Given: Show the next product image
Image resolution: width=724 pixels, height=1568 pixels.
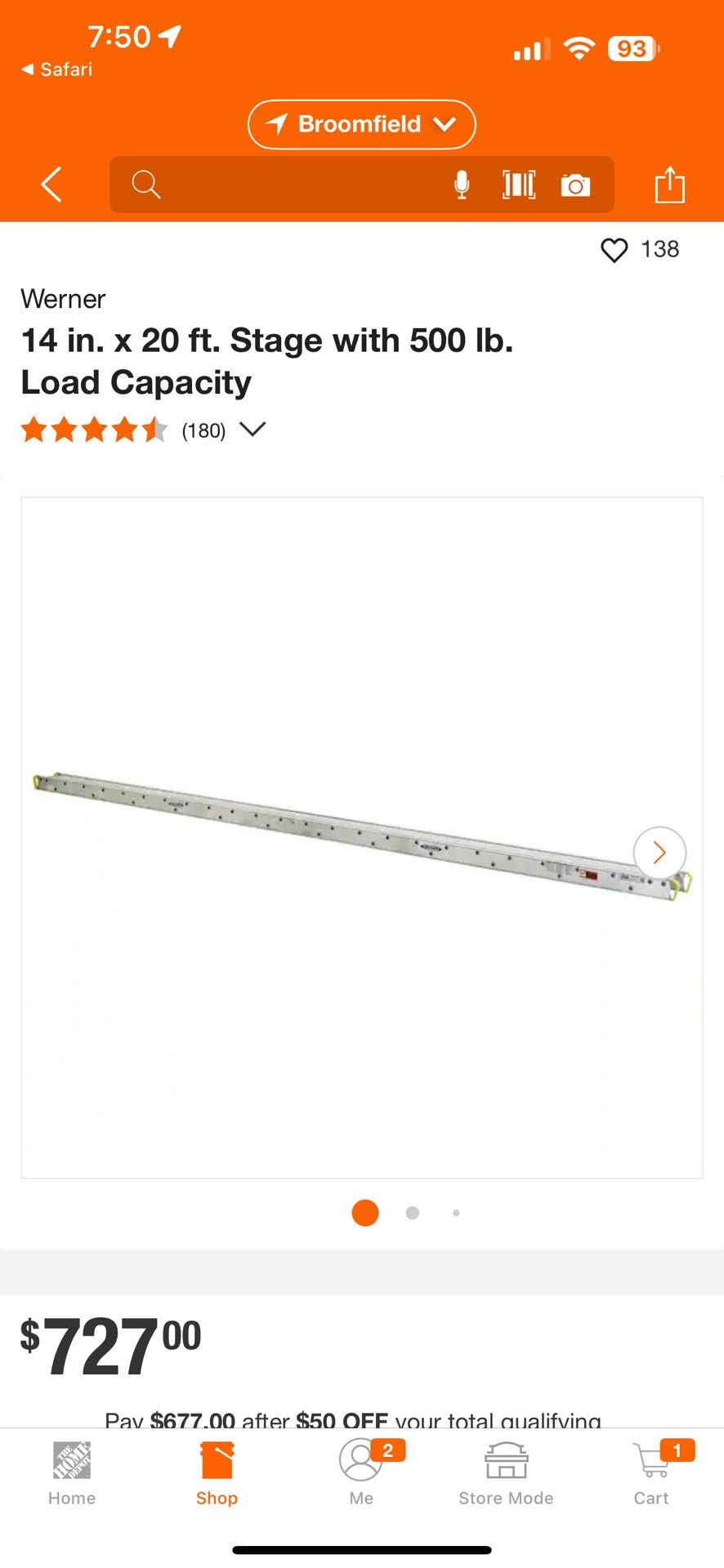Looking at the screenshot, I should point(659,853).
